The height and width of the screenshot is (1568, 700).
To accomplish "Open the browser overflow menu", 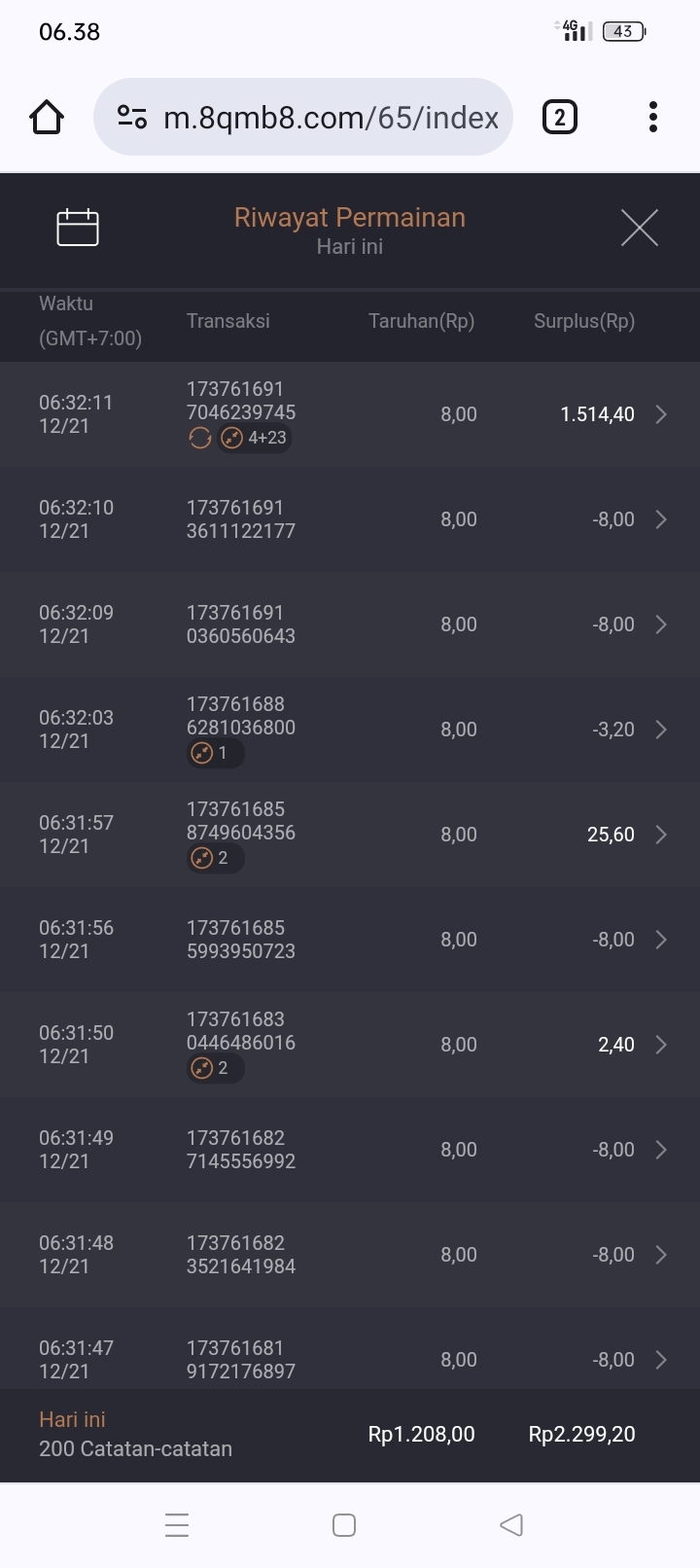I will pyautogui.click(x=653, y=118).
